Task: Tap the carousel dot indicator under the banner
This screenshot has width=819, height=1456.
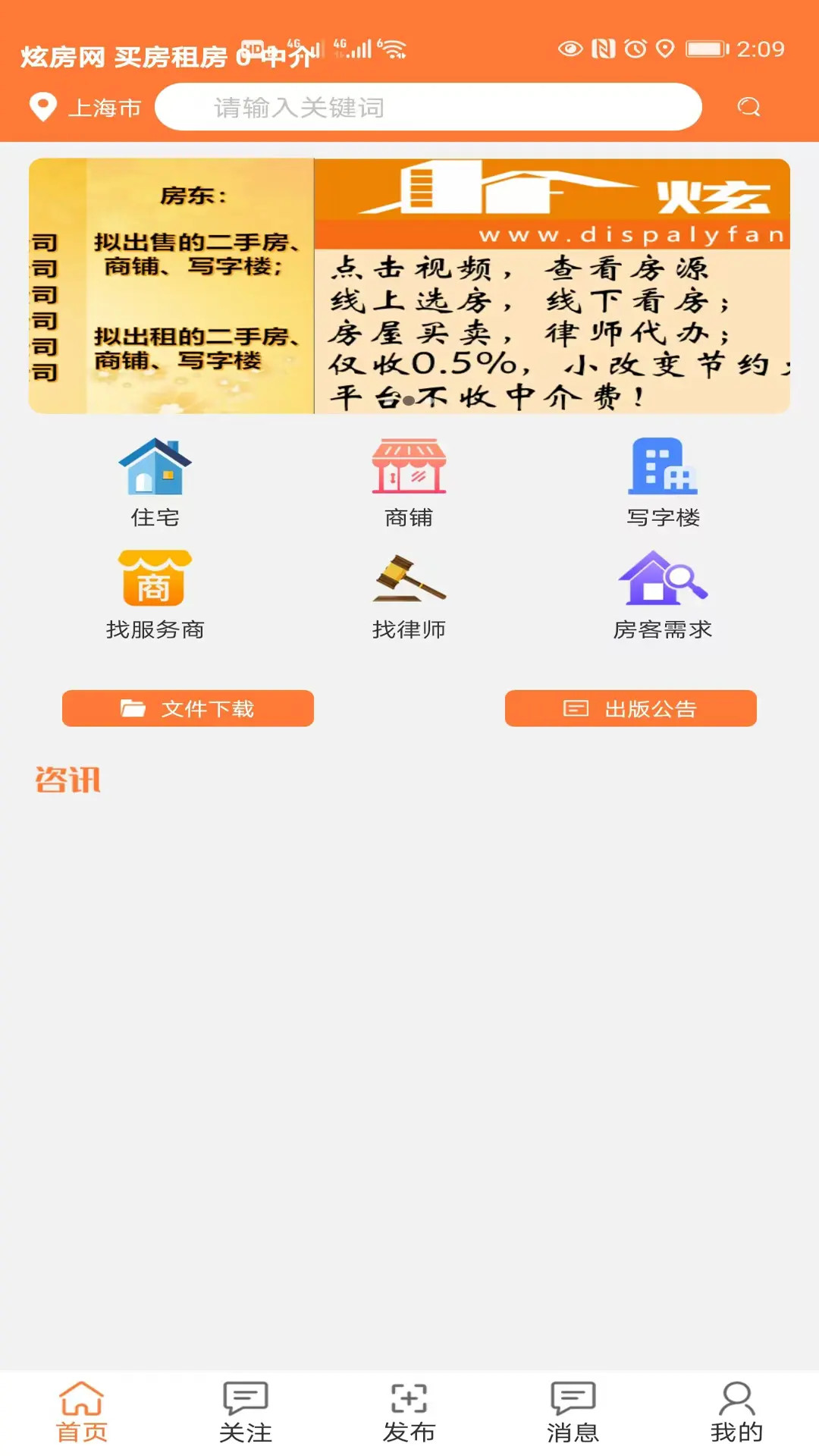Action: [409, 400]
